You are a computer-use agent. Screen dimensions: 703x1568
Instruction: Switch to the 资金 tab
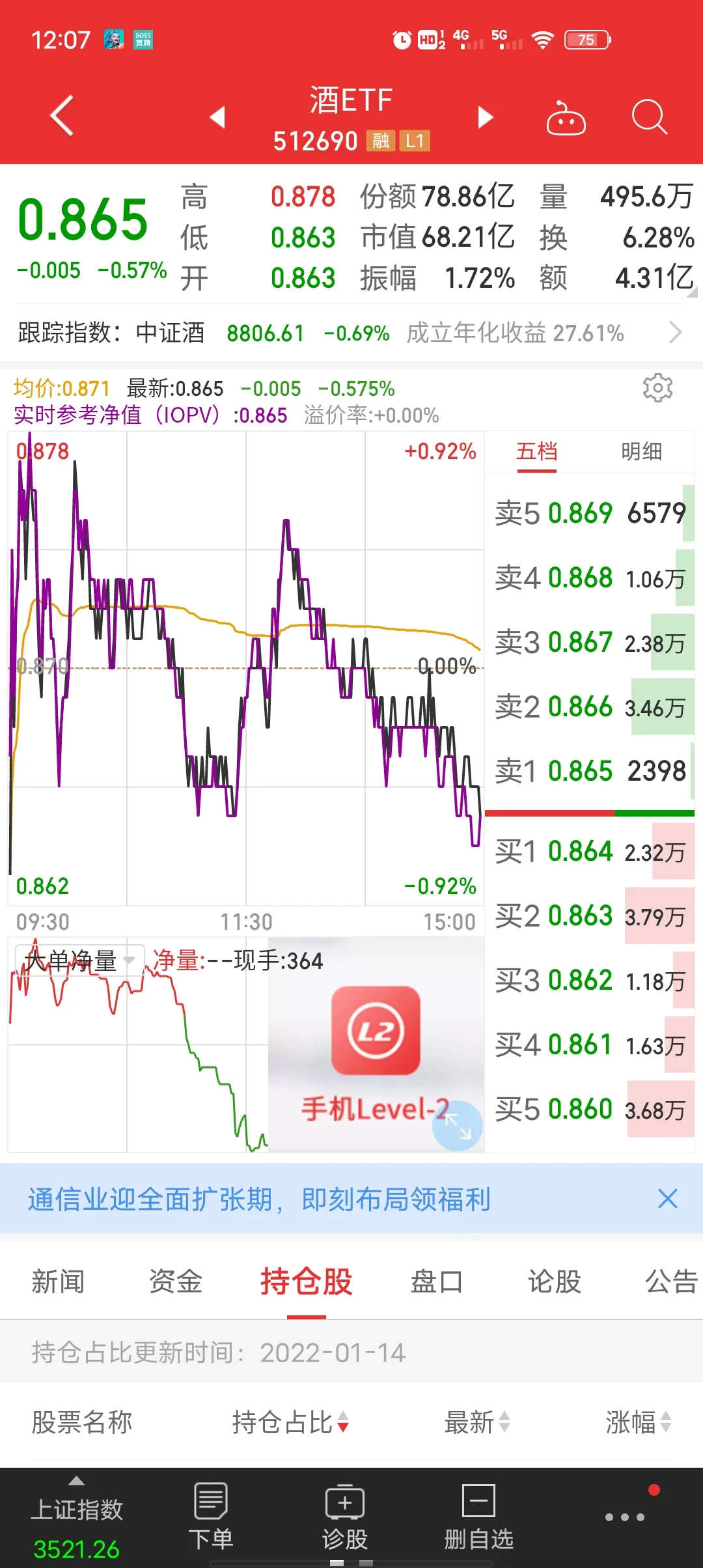pos(176,1281)
